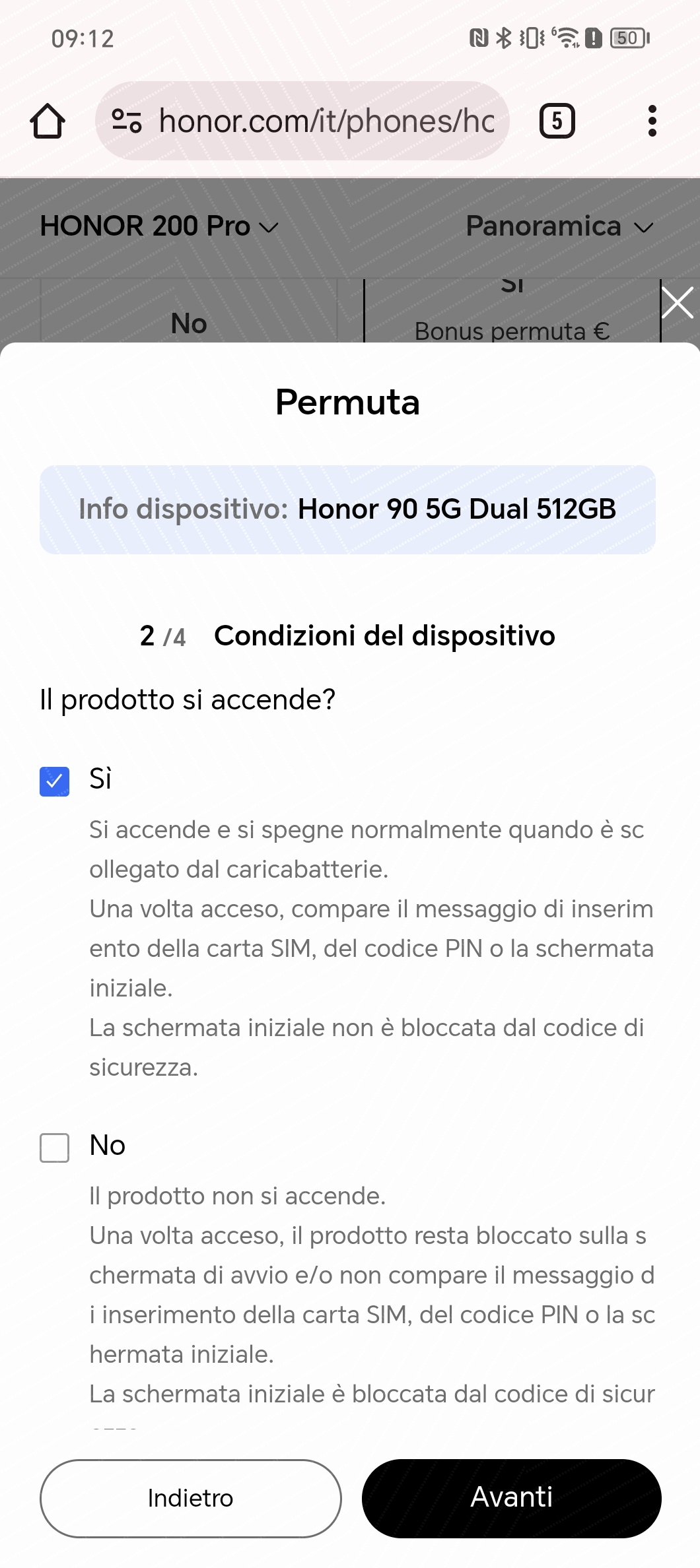Expand the Panoramica dropdown
700x1568 pixels.
[x=560, y=226]
